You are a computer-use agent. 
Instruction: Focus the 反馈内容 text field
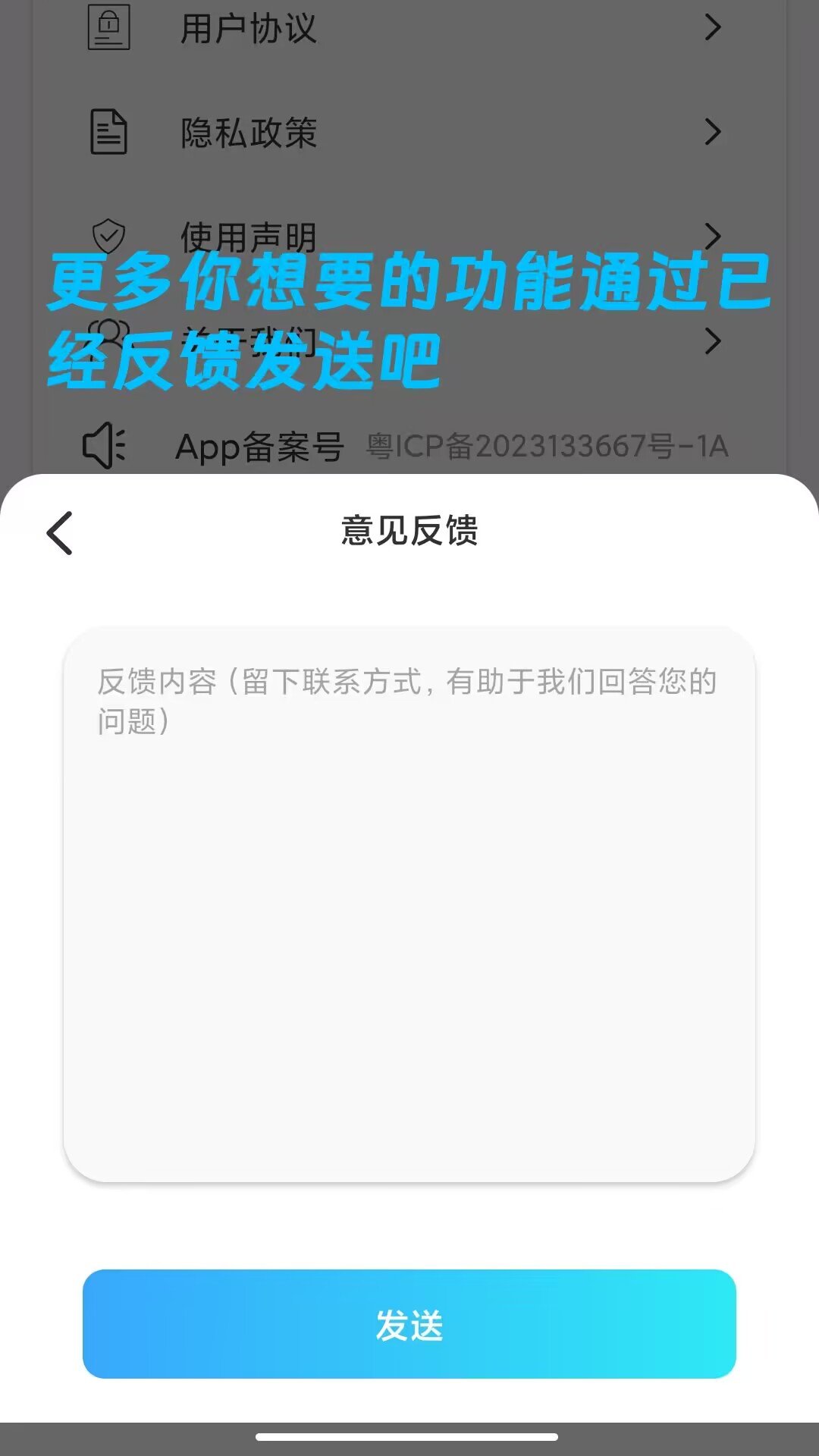pyautogui.click(x=409, y=902)
